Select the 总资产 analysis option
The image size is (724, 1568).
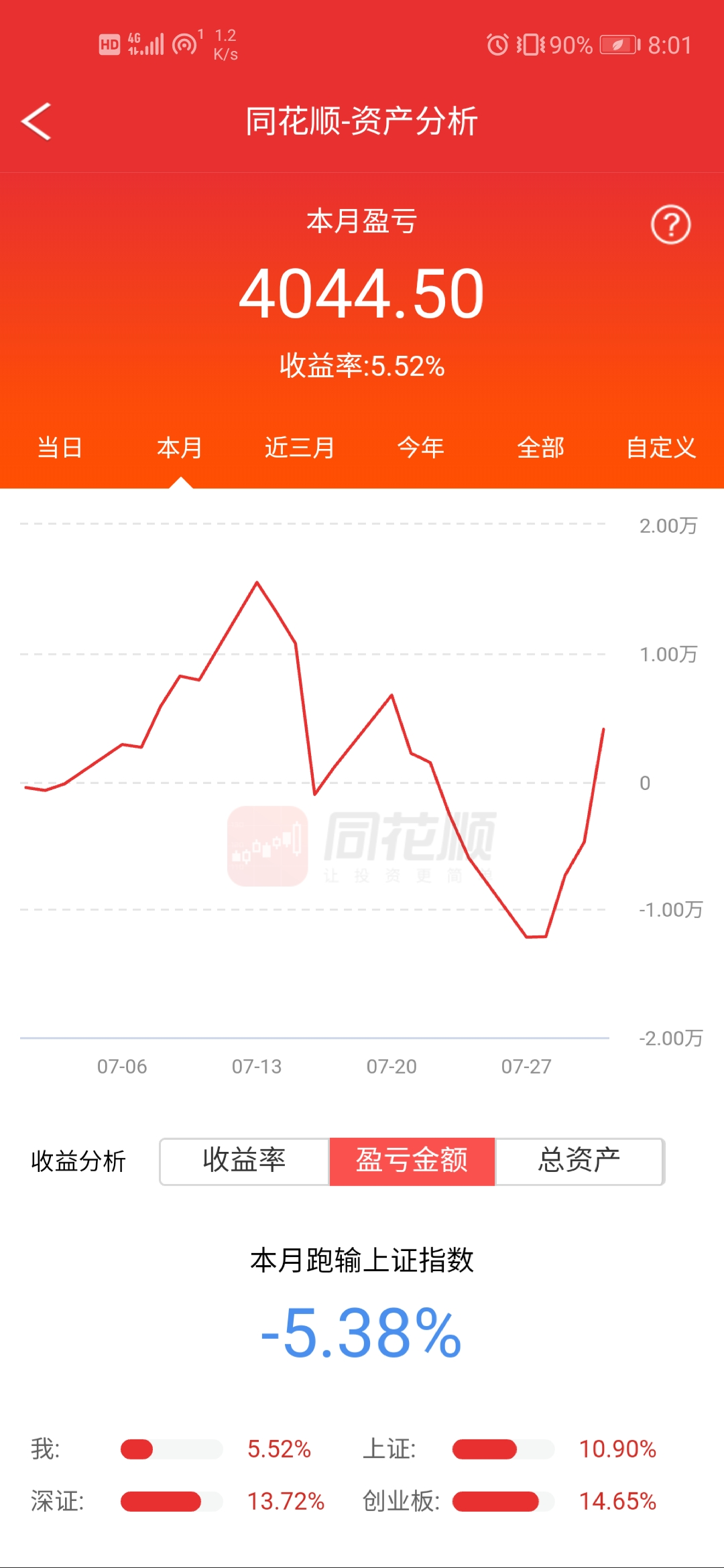pos(579,1161)
